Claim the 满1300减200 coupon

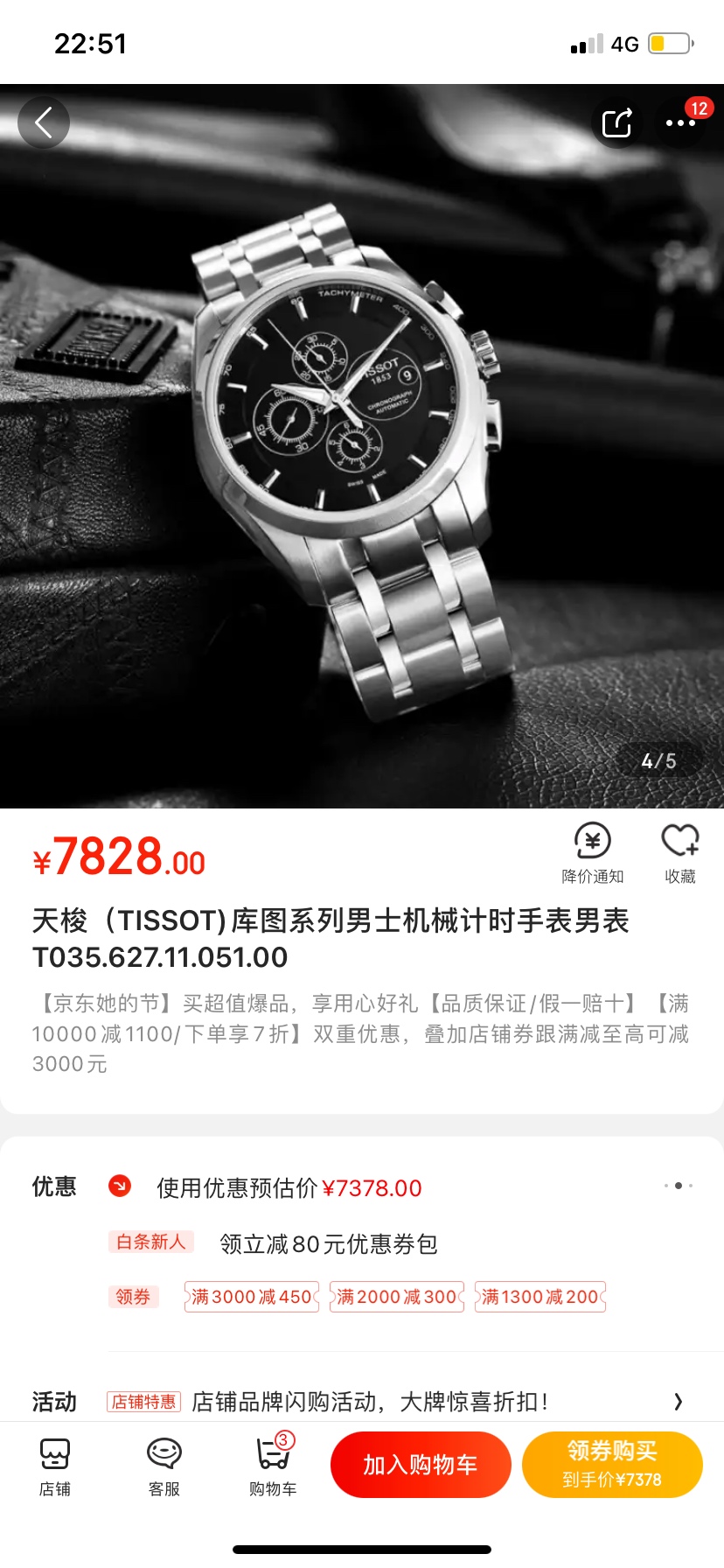[x=540, y=1297]
